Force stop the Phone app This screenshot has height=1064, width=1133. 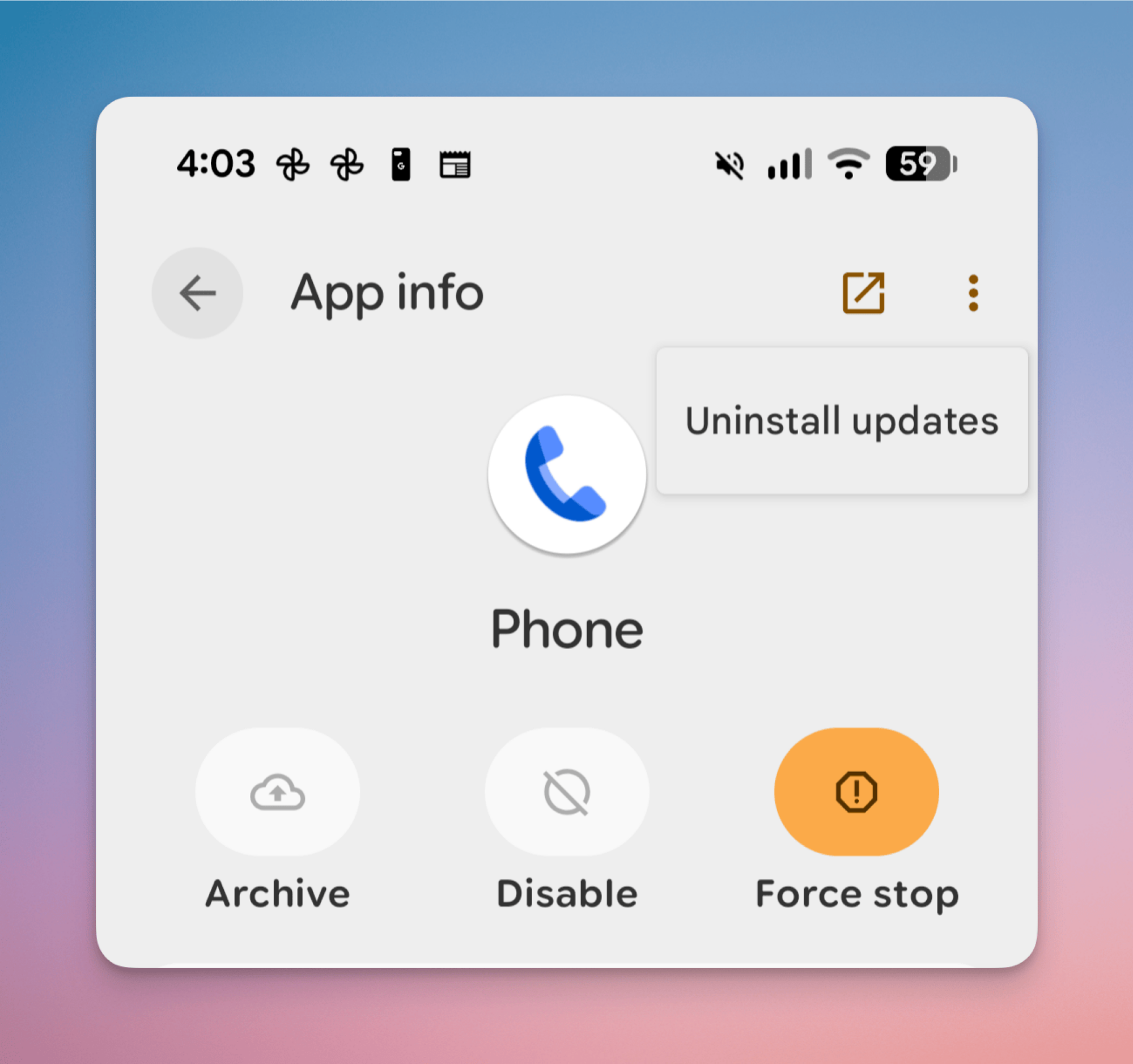point(855,791)
